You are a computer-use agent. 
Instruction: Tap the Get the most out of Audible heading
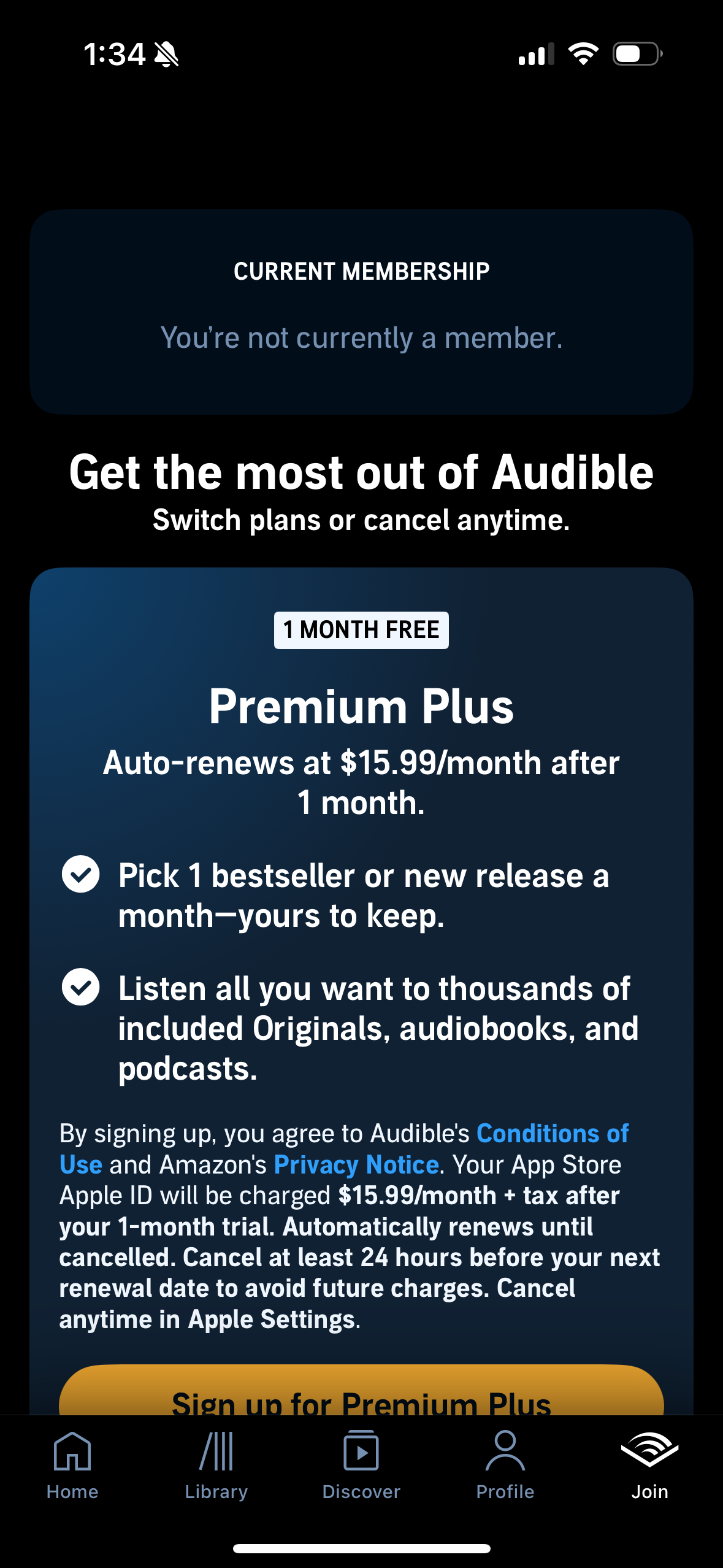click(x=361, y=472)
